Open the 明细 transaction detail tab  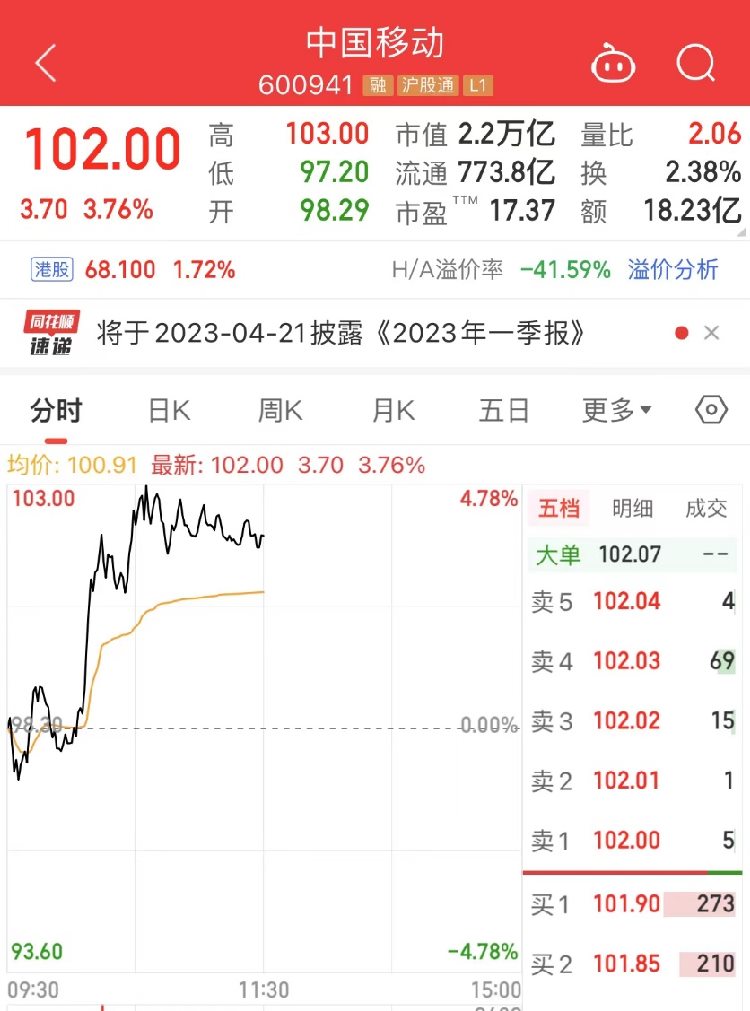pos(631,508)
